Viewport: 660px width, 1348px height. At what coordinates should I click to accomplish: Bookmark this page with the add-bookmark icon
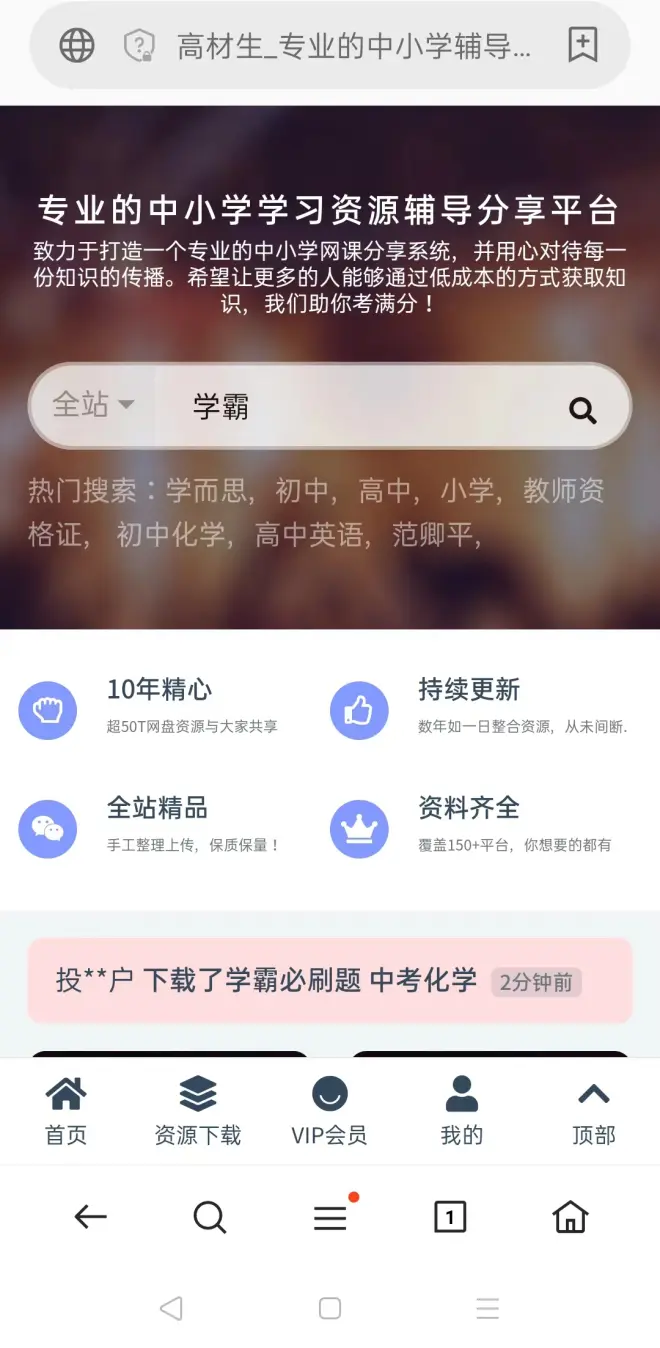(582, 45)
